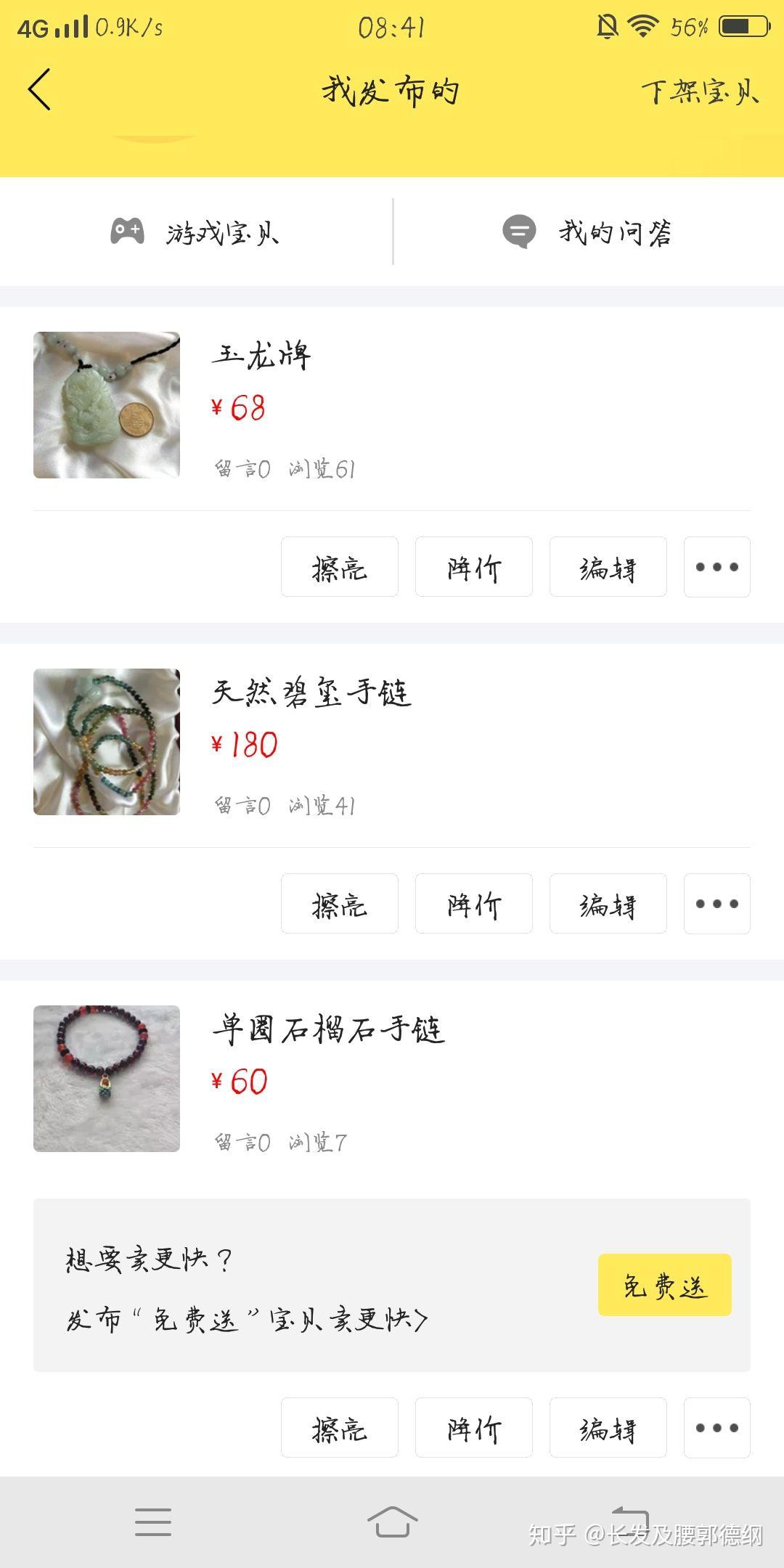Go to the home screen
This screenshot has width=784, height=1568.
(392, 1522)
